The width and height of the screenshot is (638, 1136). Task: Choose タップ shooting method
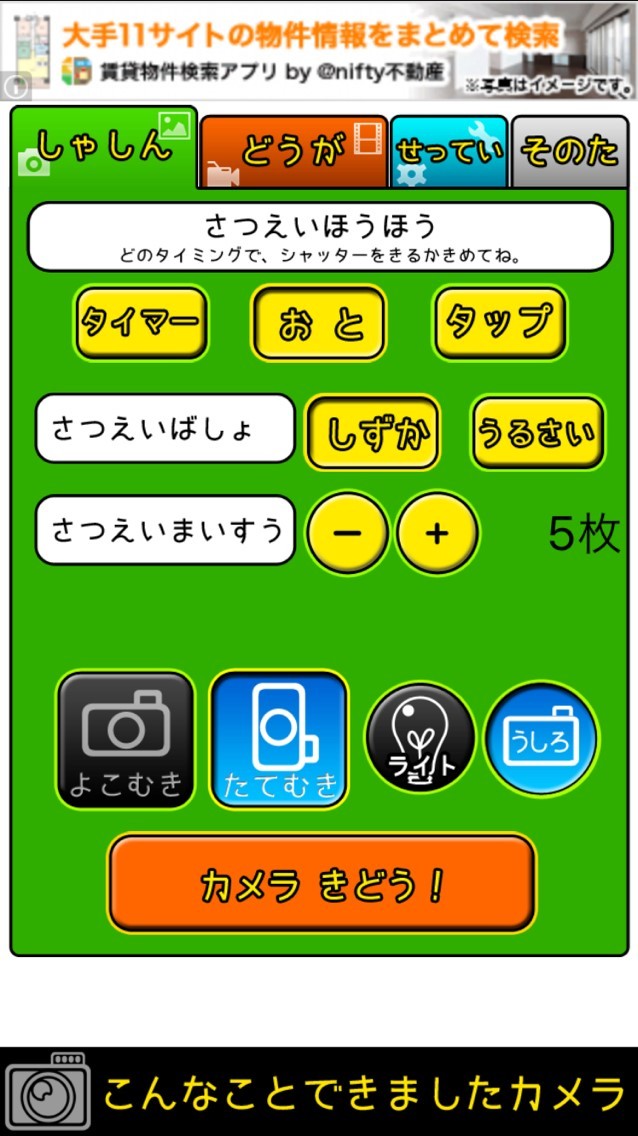tap(499, 322)
